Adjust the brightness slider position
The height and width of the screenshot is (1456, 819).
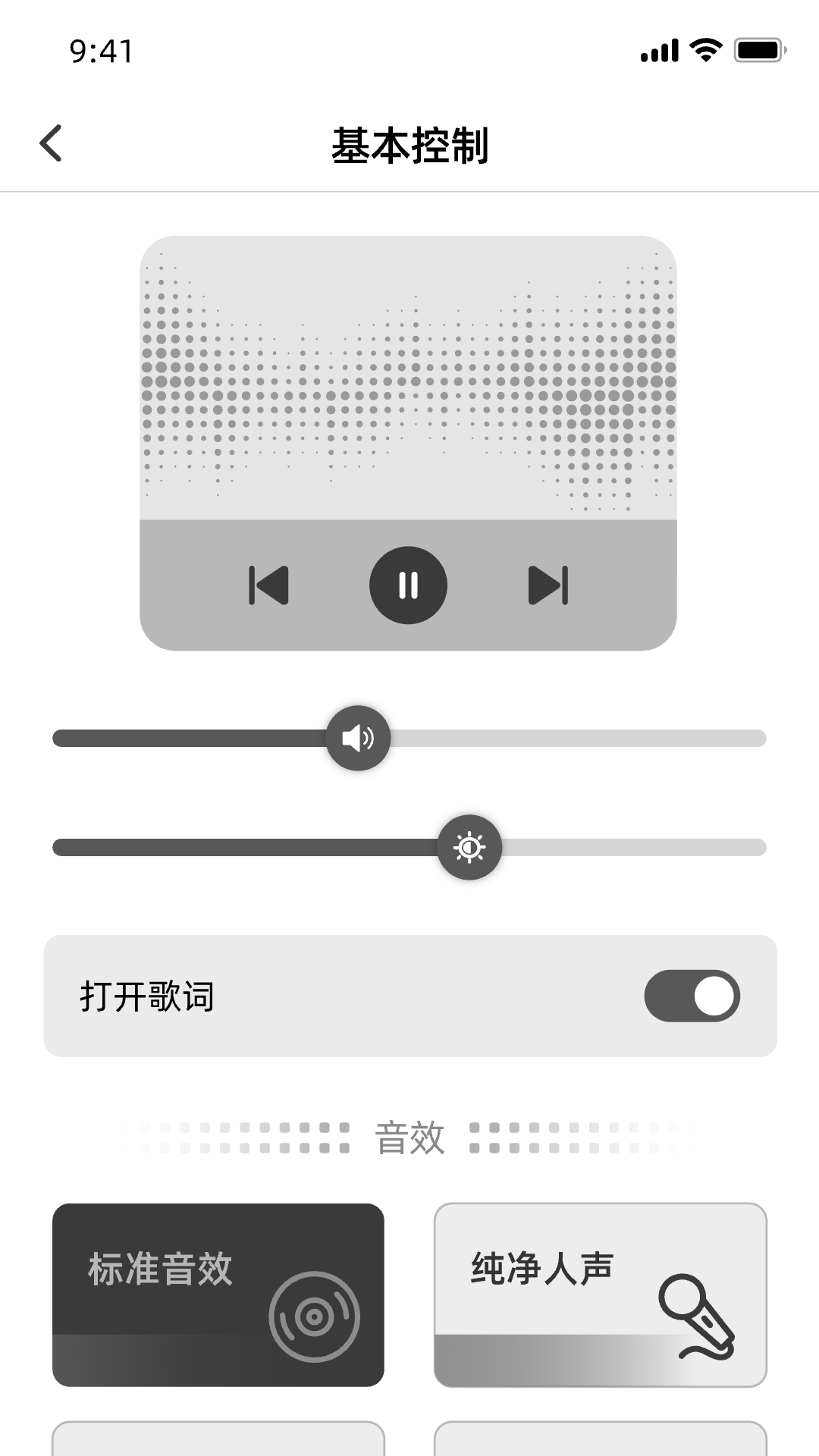[x=470, y=848]
